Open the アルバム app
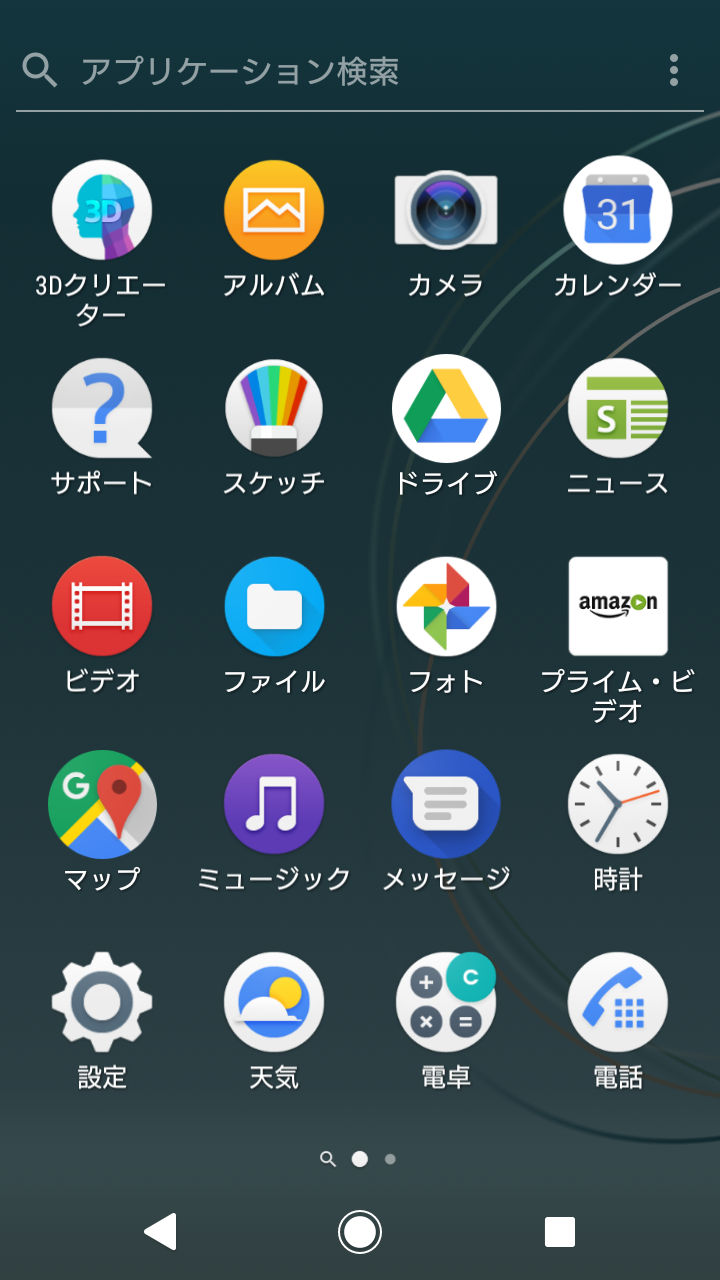This screenshot has height=1280, width=720. click(274, 210)
